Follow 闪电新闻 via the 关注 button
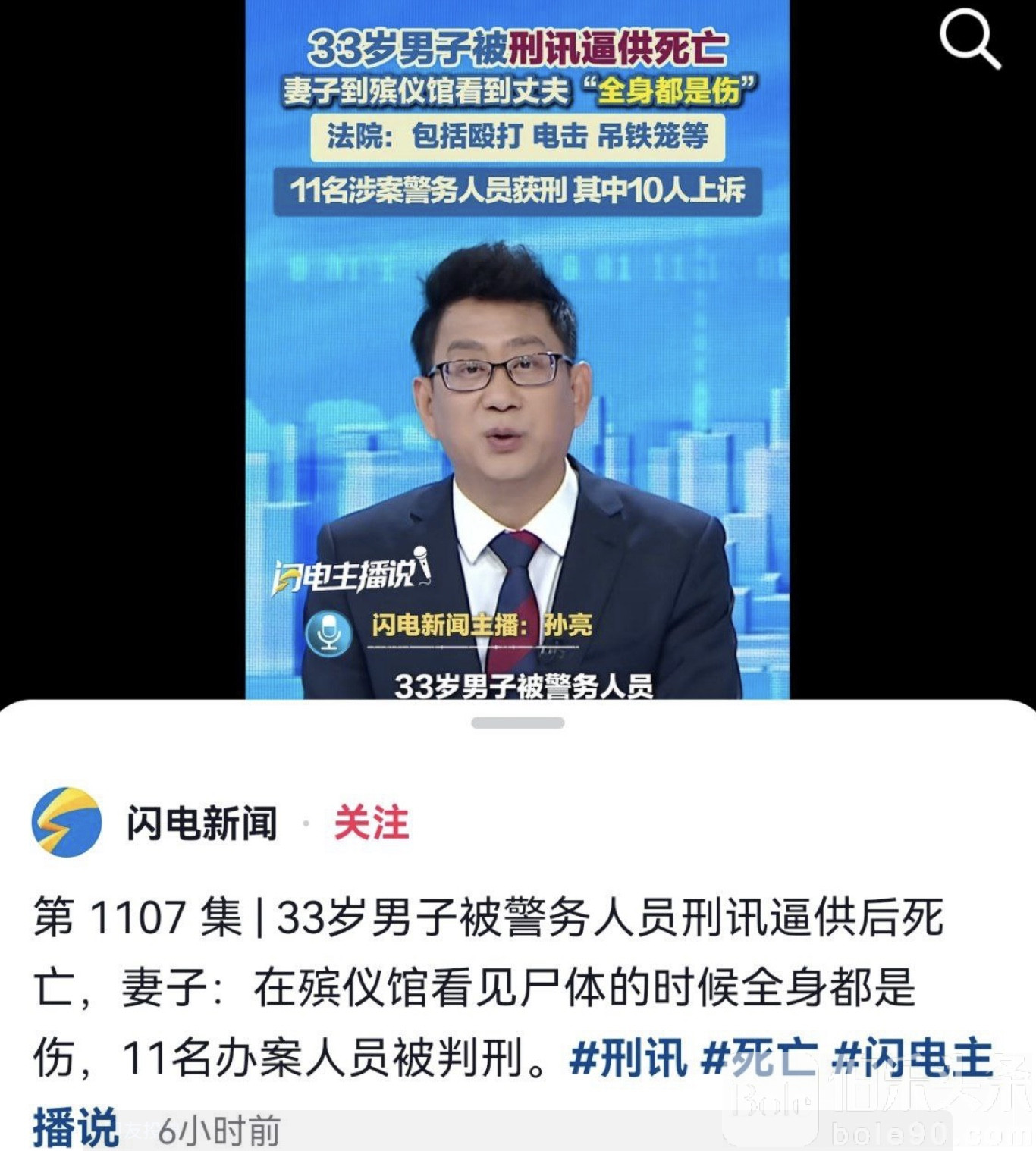 (x=371, y=823)
